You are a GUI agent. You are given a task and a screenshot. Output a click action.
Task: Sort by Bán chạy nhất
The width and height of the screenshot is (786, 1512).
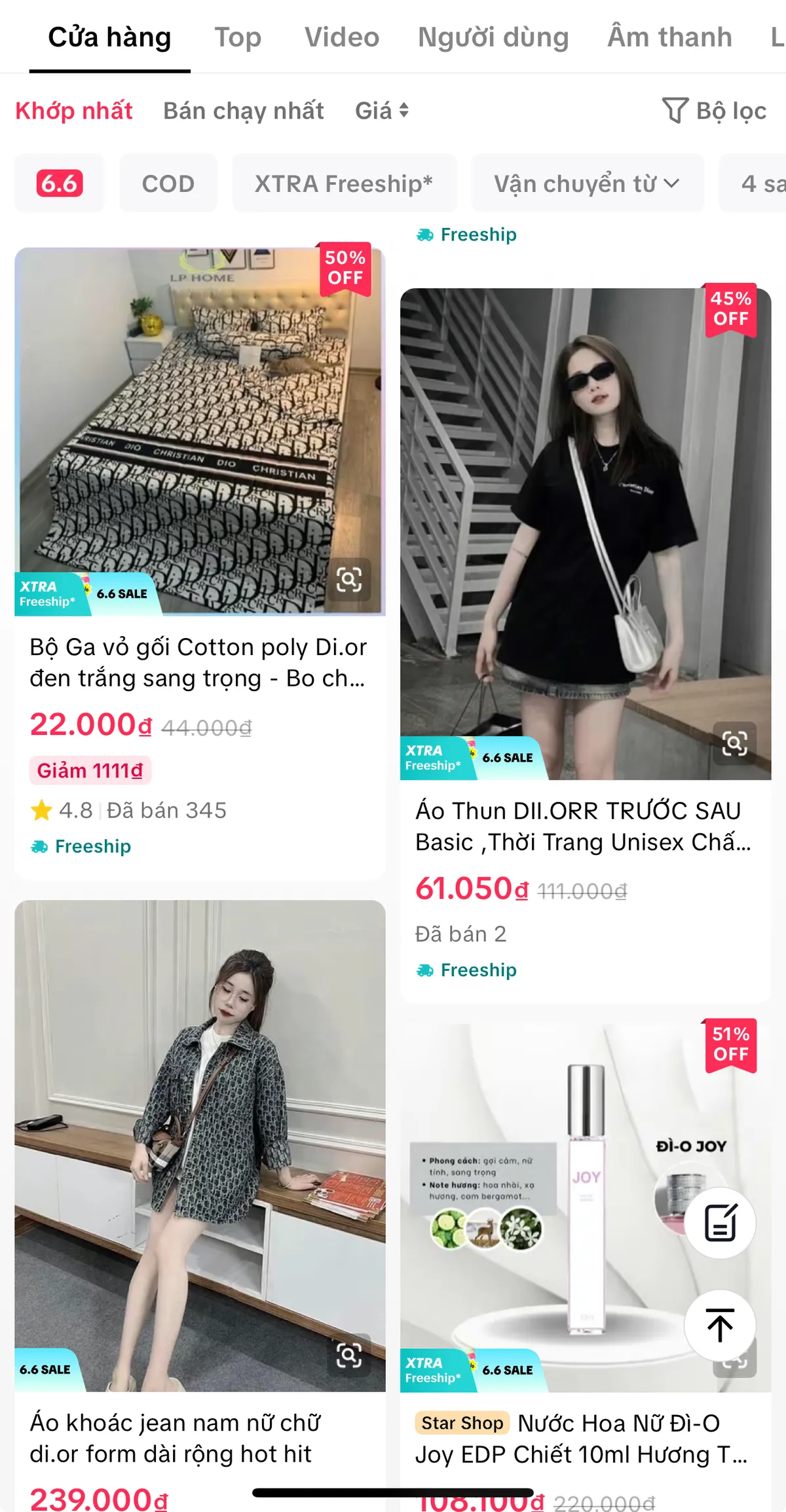click(243, 111)
